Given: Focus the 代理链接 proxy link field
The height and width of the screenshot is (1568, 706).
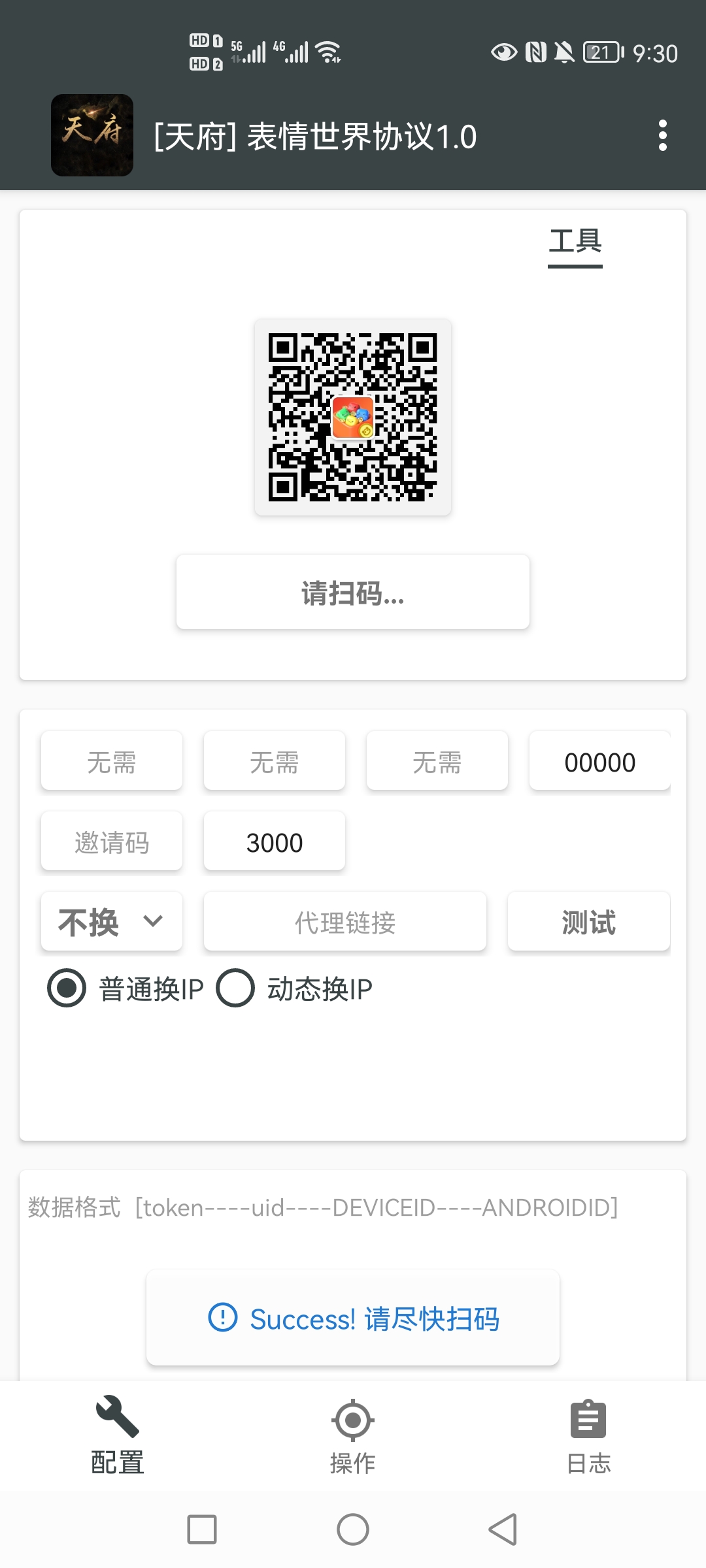Looking at the screenshot, I should (x=345, y=922).
